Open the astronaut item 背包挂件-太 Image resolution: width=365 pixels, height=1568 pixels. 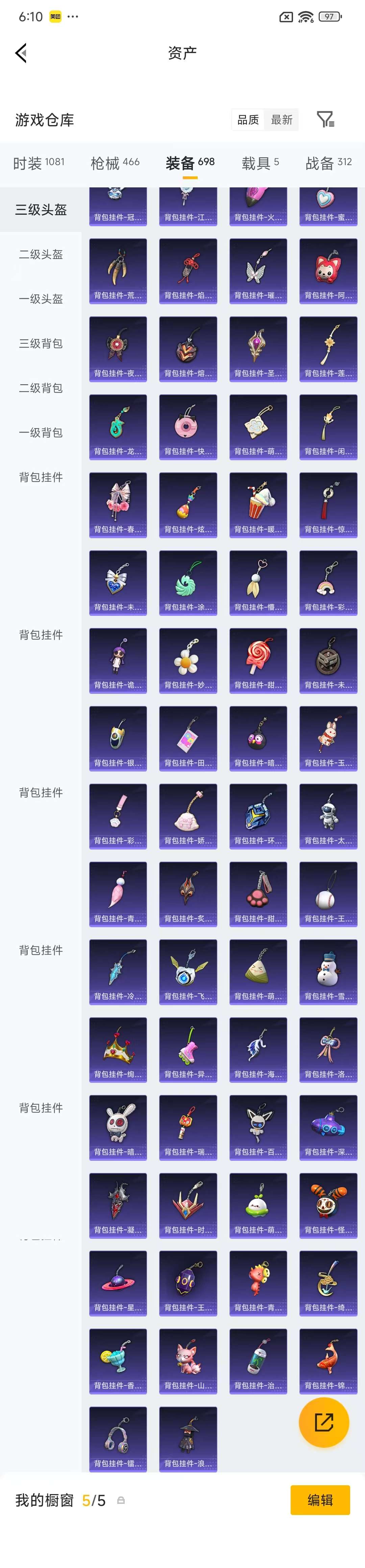pos(328,816)
